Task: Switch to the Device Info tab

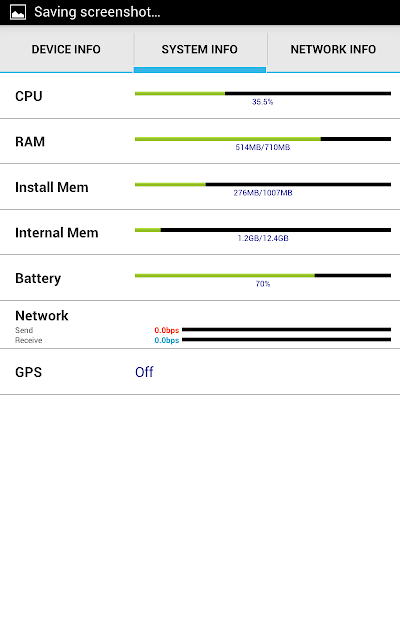Action: (66, 49)
